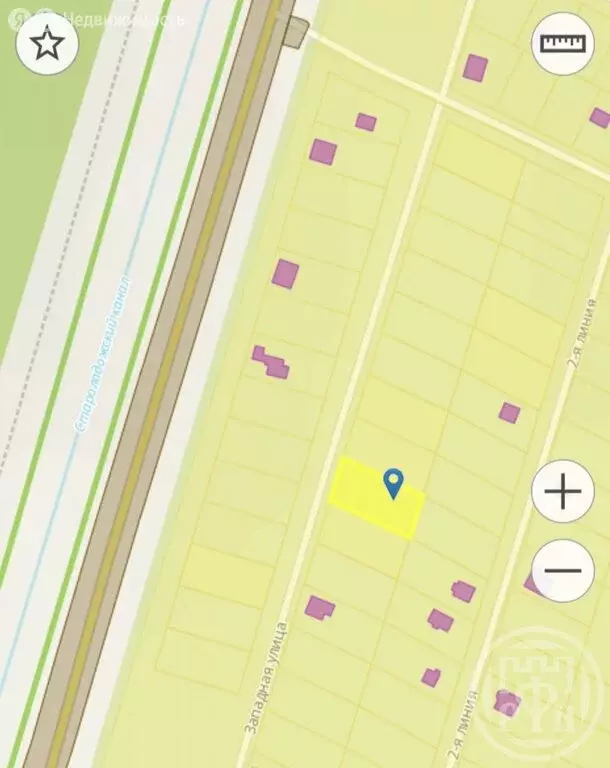The image size is (610, 768).
Task: Tap the blue pin on the highlighted plot
Action: 394,483
